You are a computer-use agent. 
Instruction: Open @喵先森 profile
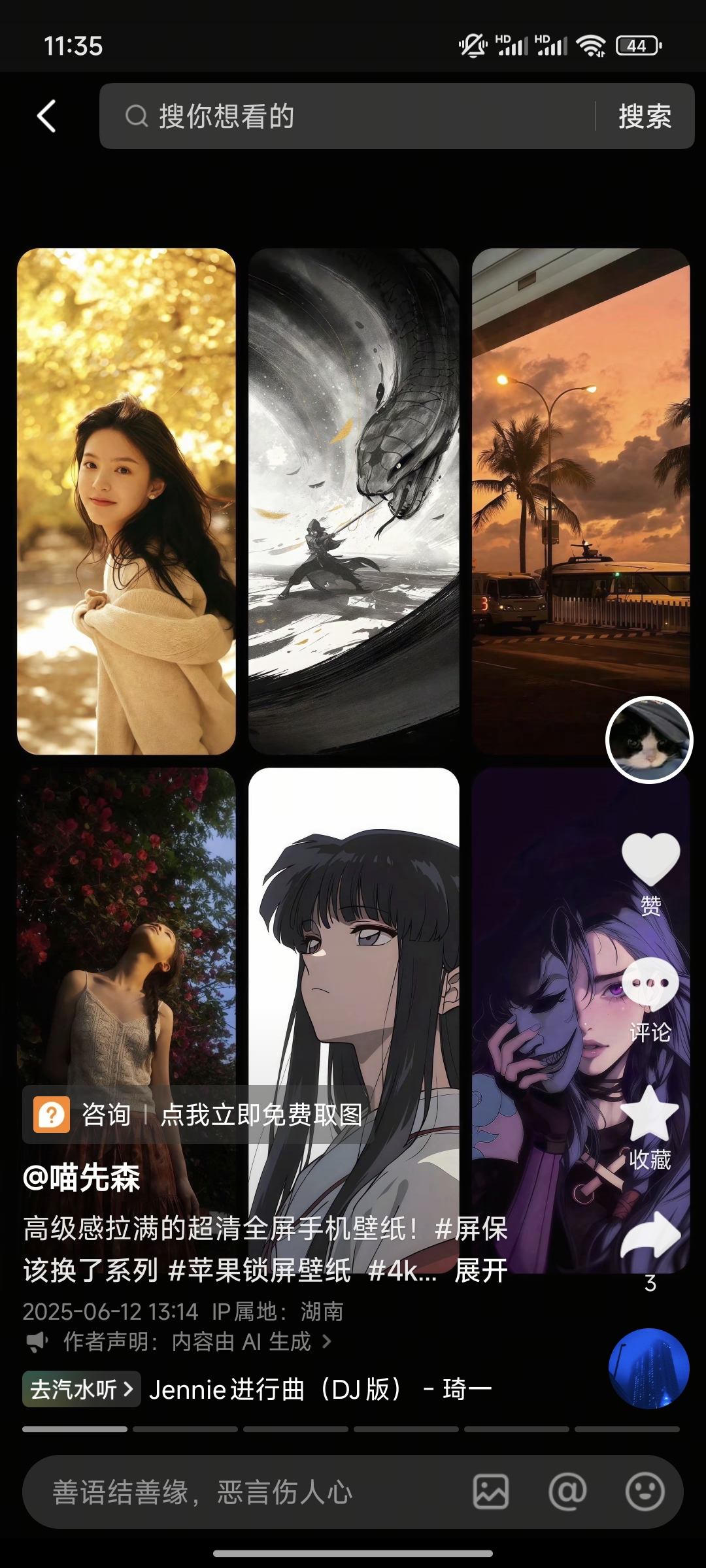click(x=82, y=1179)
